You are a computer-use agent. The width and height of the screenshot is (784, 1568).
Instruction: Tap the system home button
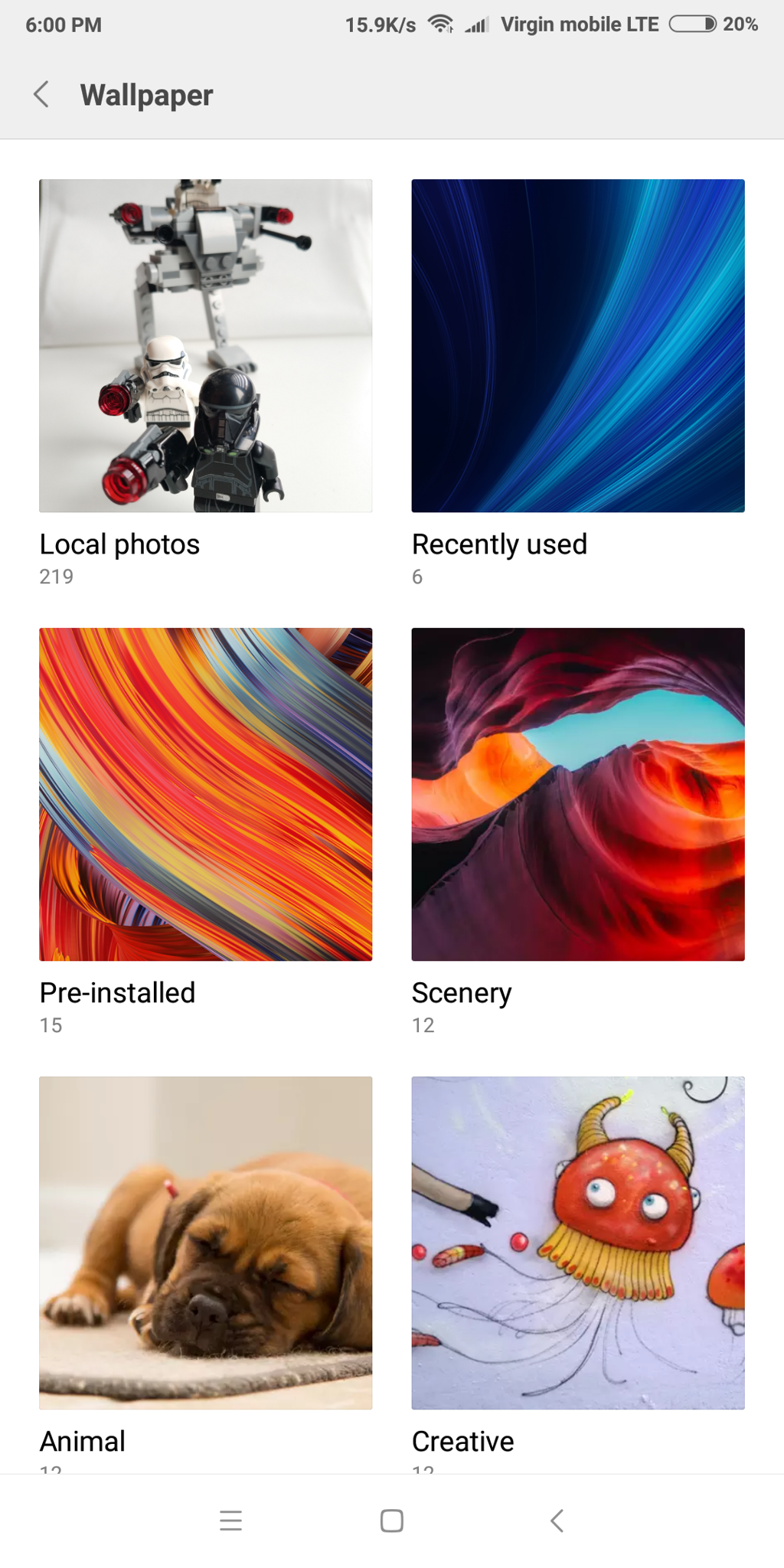click(391, 1521)
